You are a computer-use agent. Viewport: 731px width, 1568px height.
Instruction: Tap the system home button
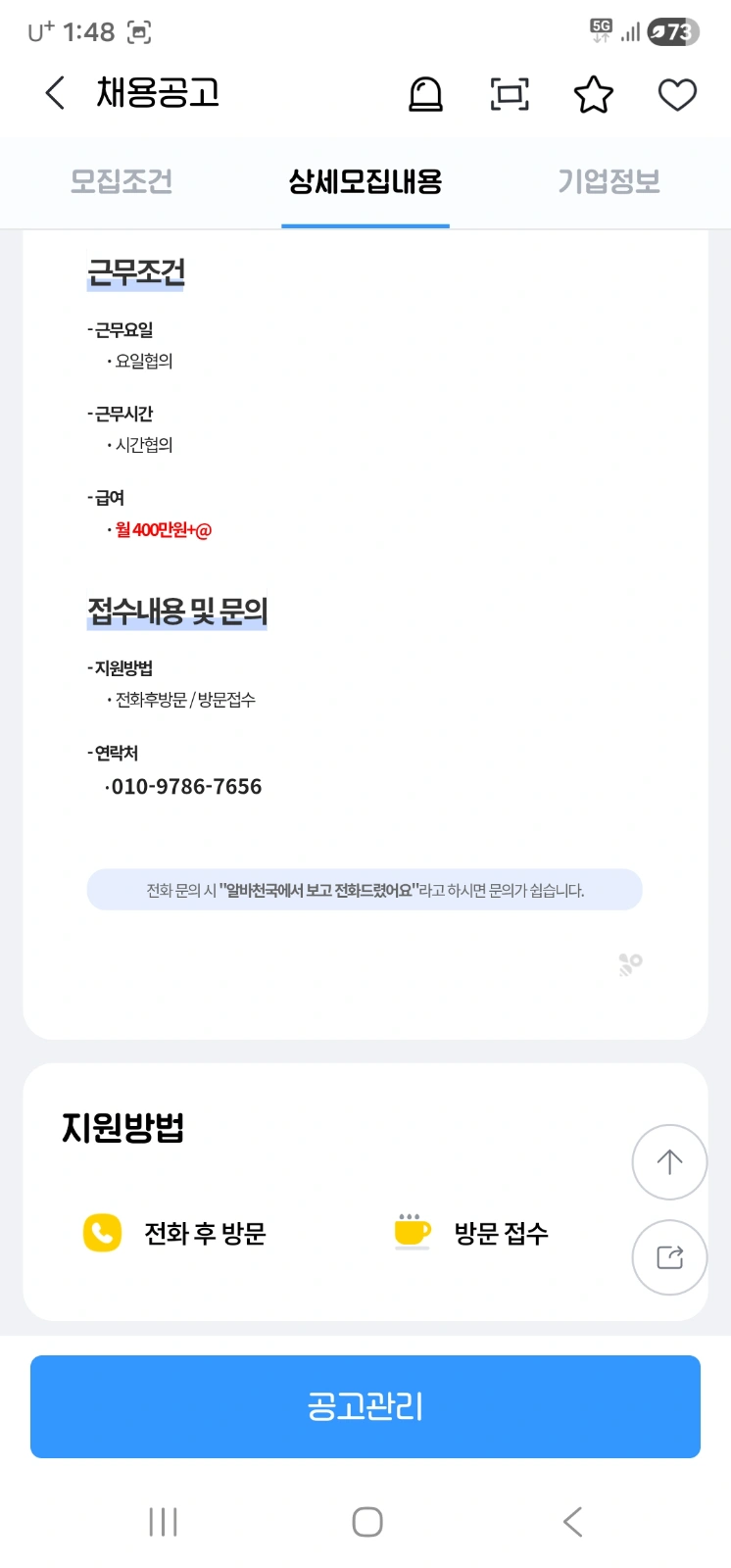click(x=367, y=1522)
